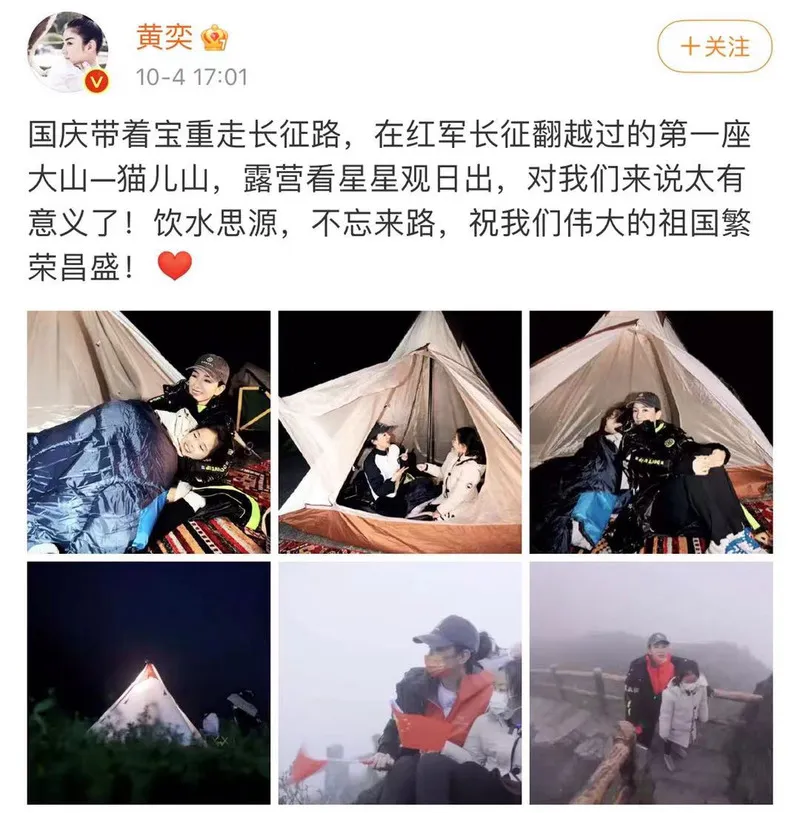Open photo of couple sitting at tent entrance

click(651, 432)
